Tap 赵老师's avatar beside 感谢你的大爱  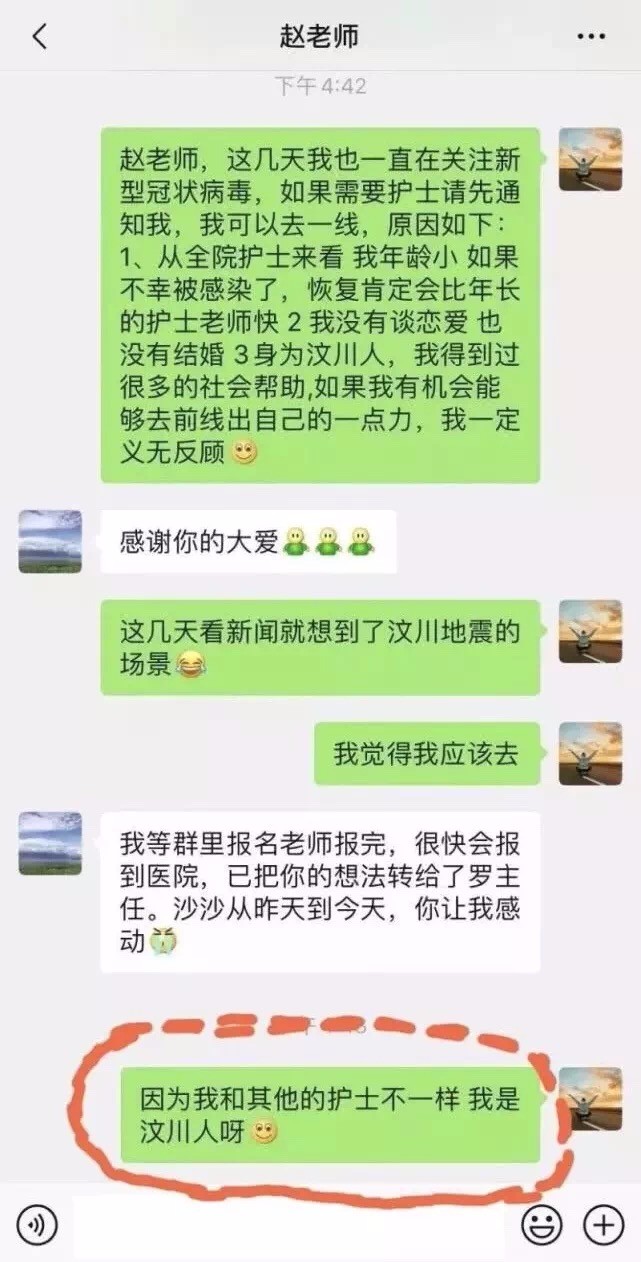[x=50, y=541]
